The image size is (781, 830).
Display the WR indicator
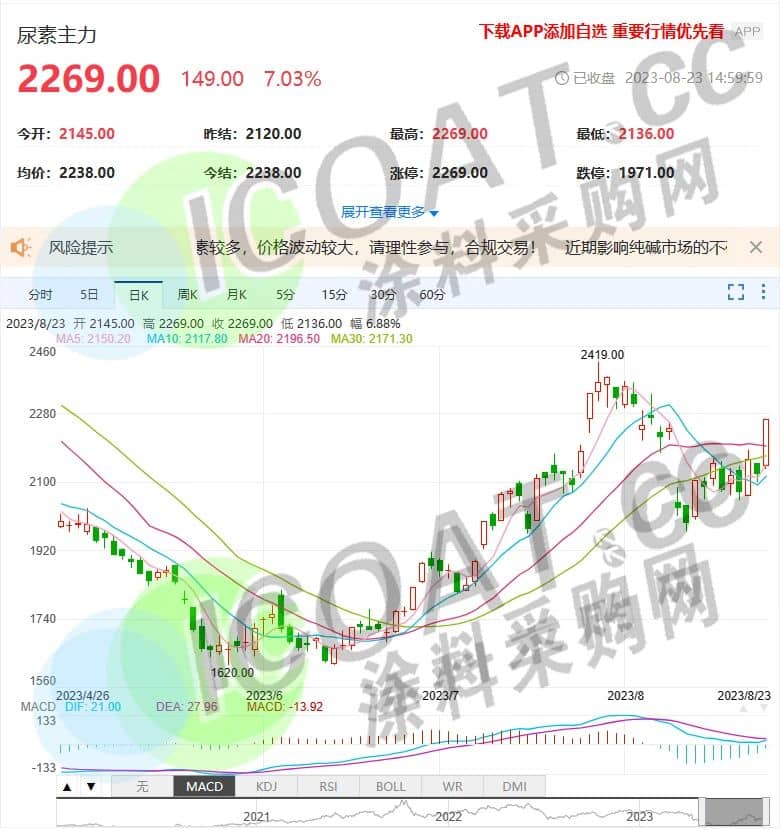pyautogui.click(x=452, y=786)
